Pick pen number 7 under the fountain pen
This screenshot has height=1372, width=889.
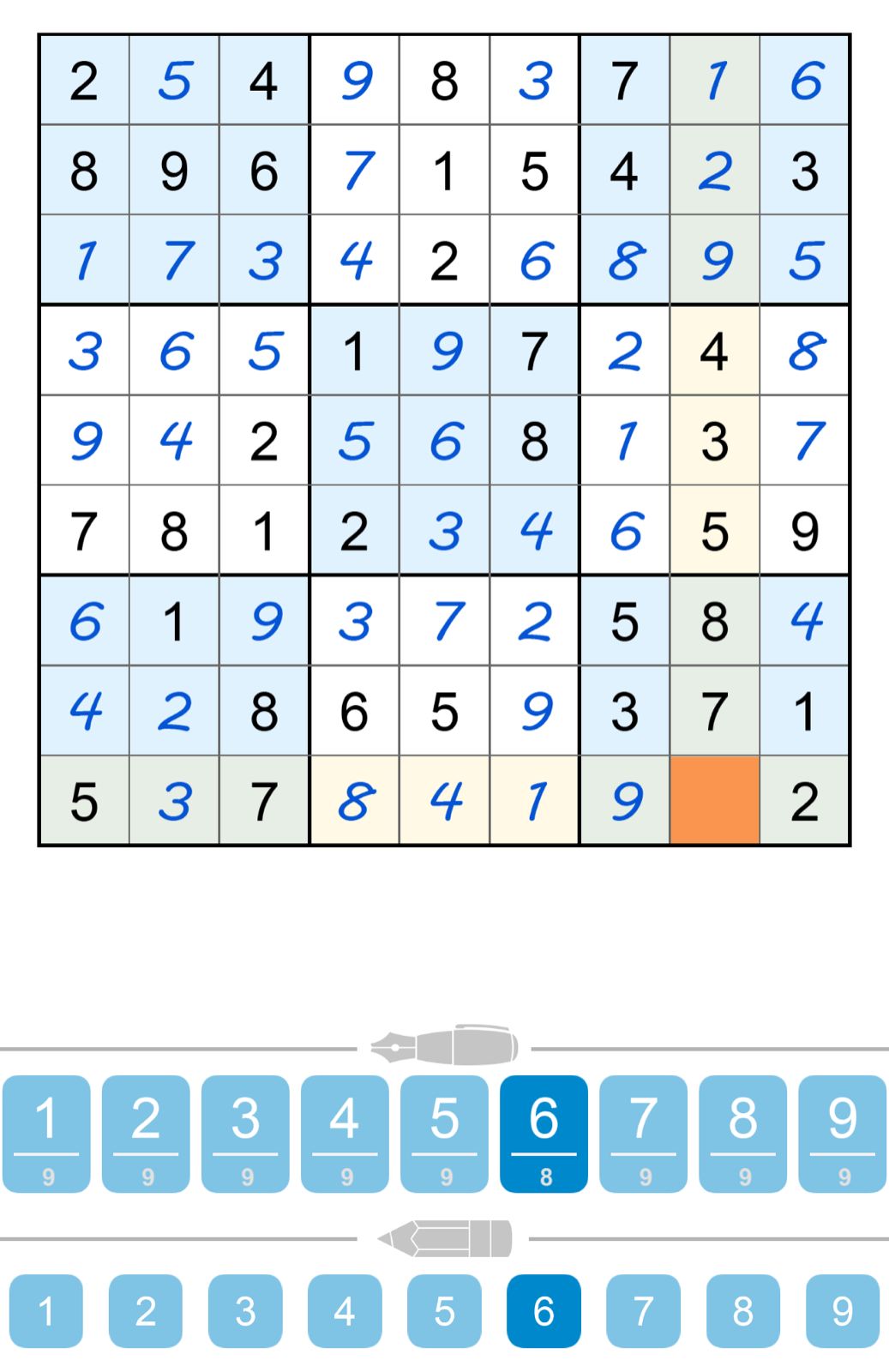(643, 1133)
